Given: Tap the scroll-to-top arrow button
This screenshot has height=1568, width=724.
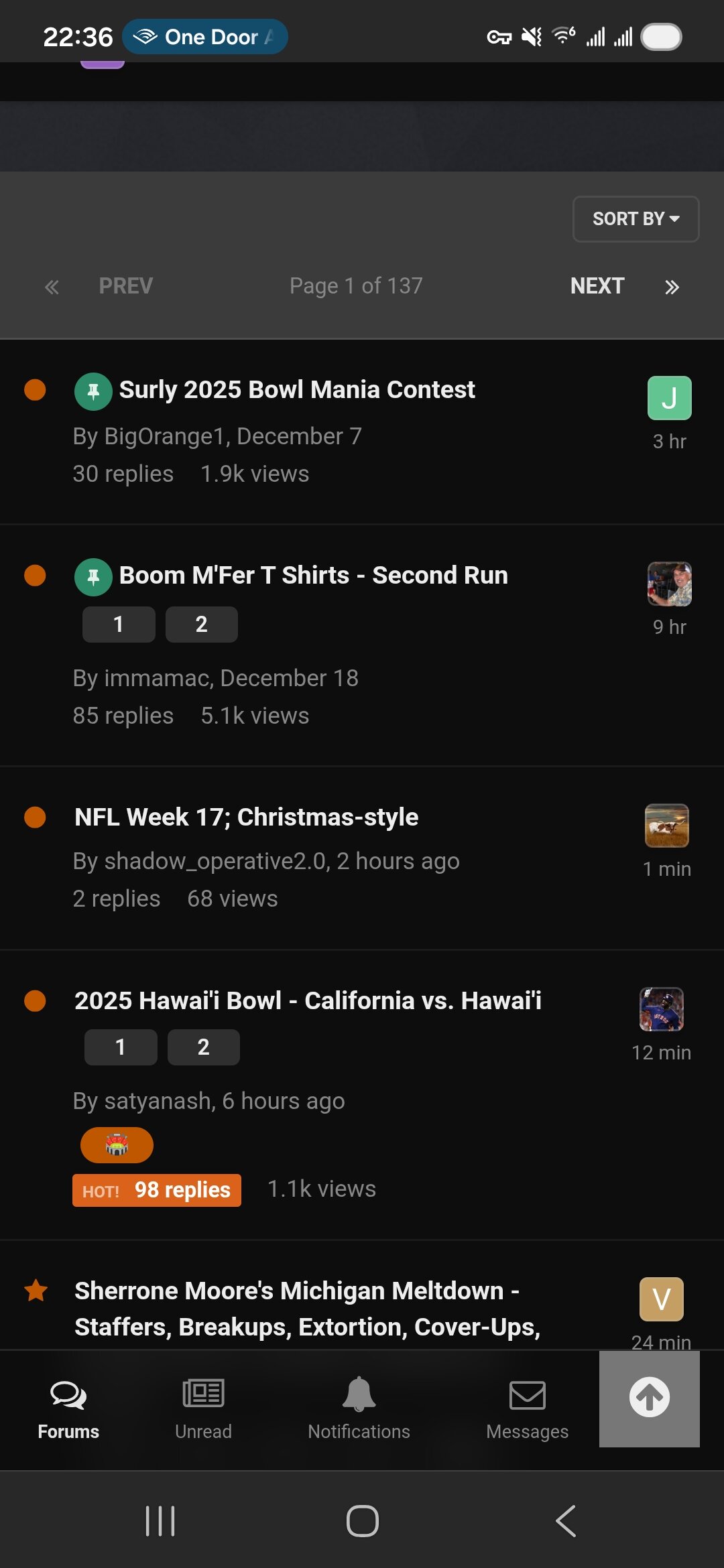Looking at the screenshot, I should pyautogui.click(x=649, y=1398).
